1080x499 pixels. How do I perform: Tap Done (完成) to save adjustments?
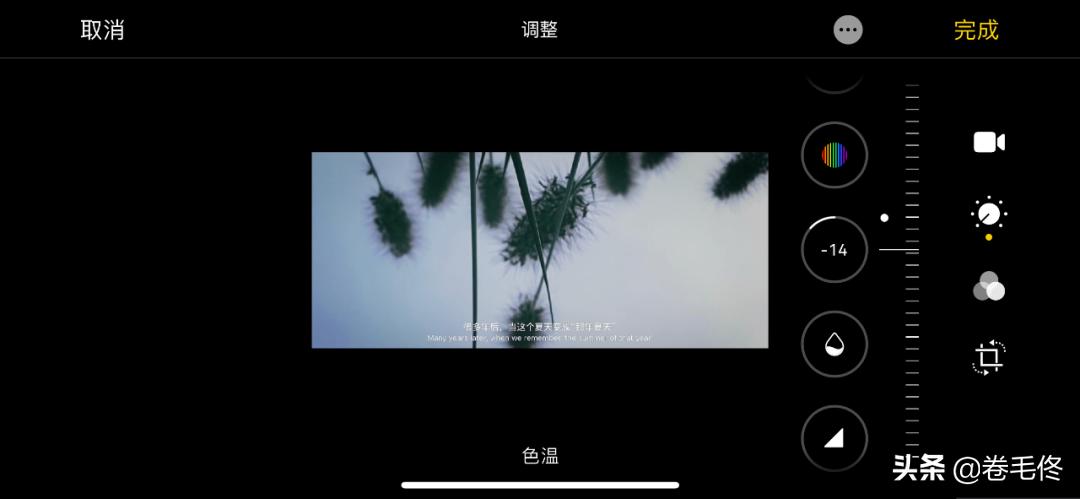(x=975, y=30)
